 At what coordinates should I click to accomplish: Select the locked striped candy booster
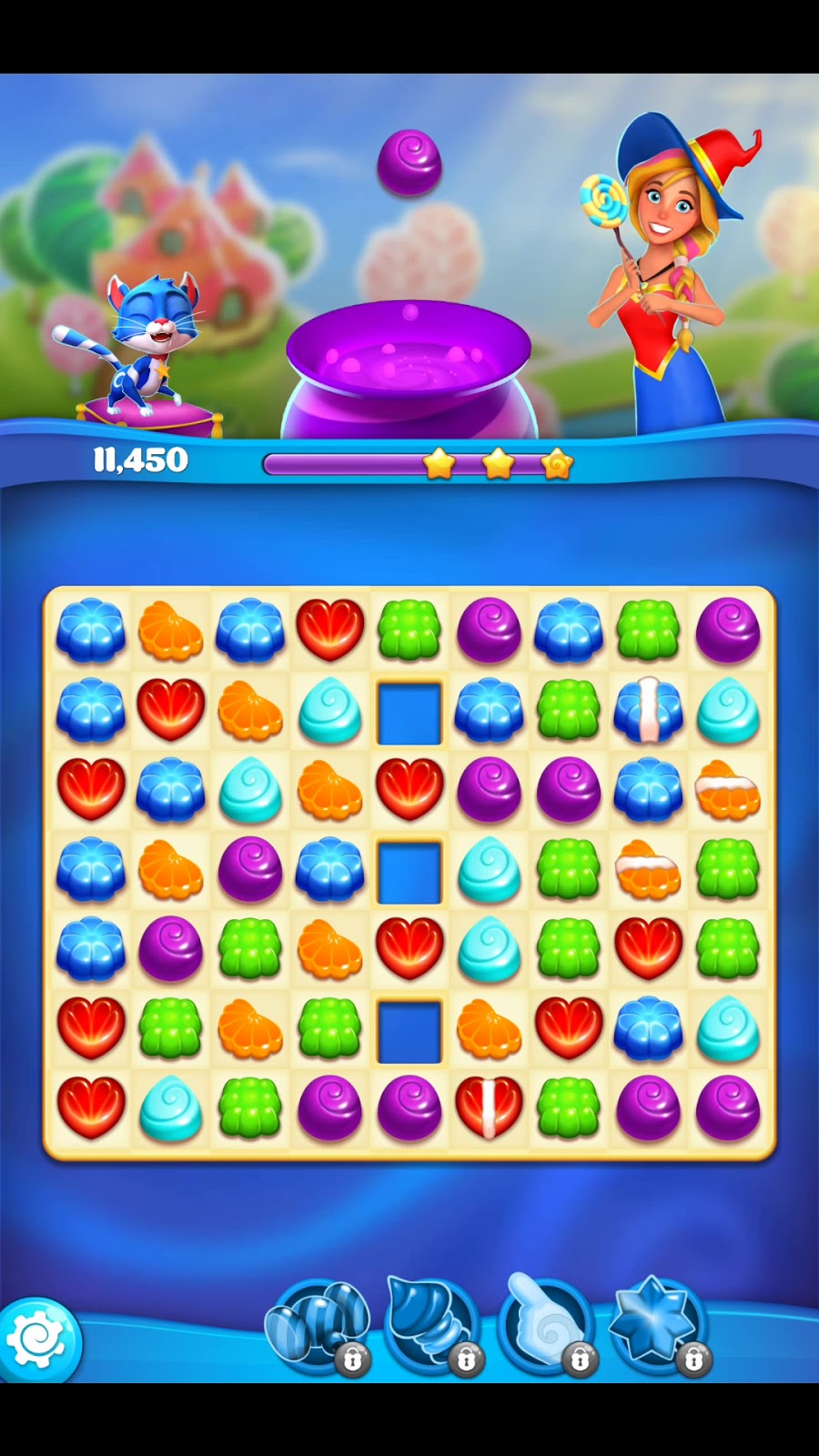pos(318,1325)
